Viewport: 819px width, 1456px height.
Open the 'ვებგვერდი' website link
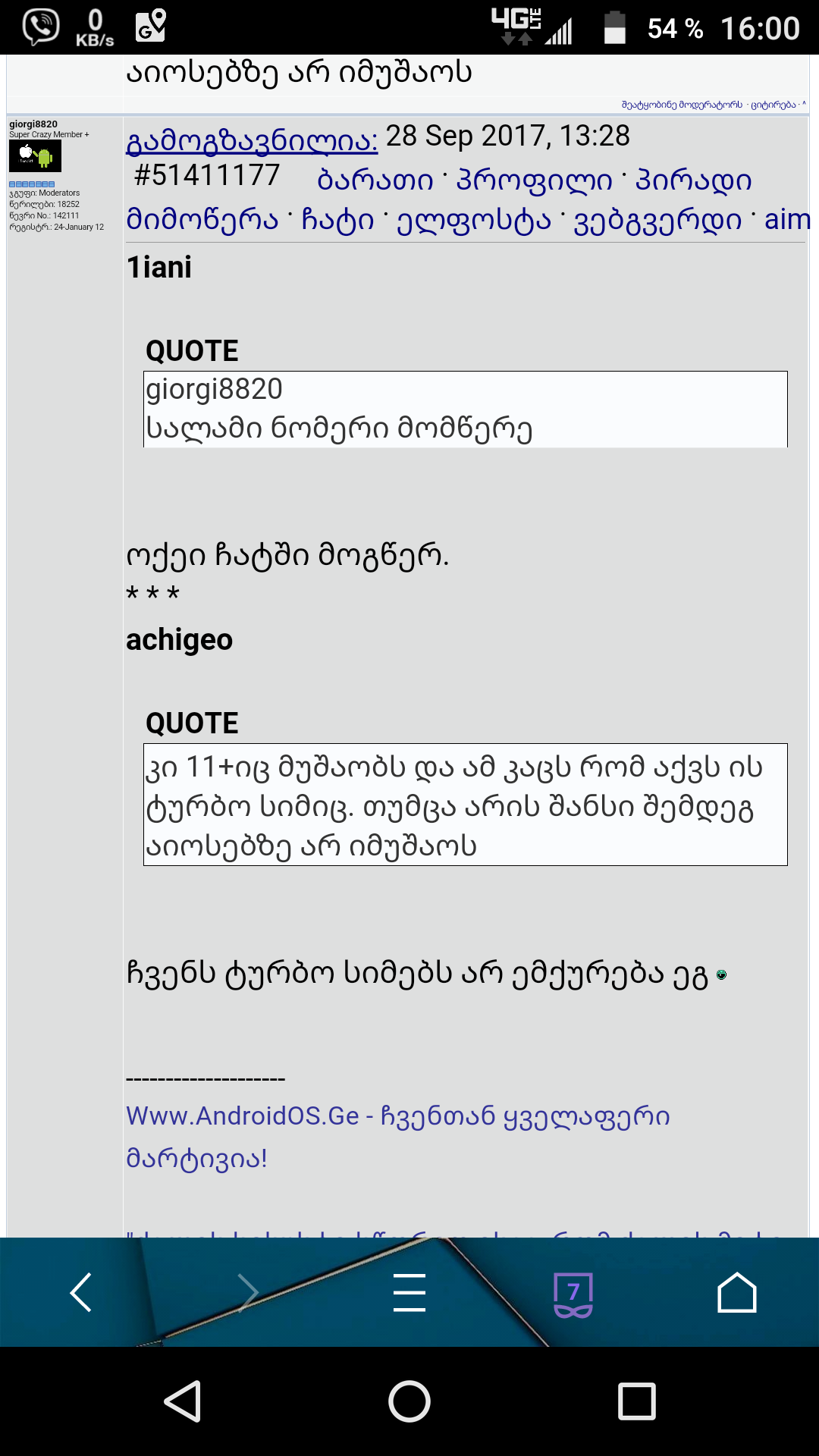(657, 220)
